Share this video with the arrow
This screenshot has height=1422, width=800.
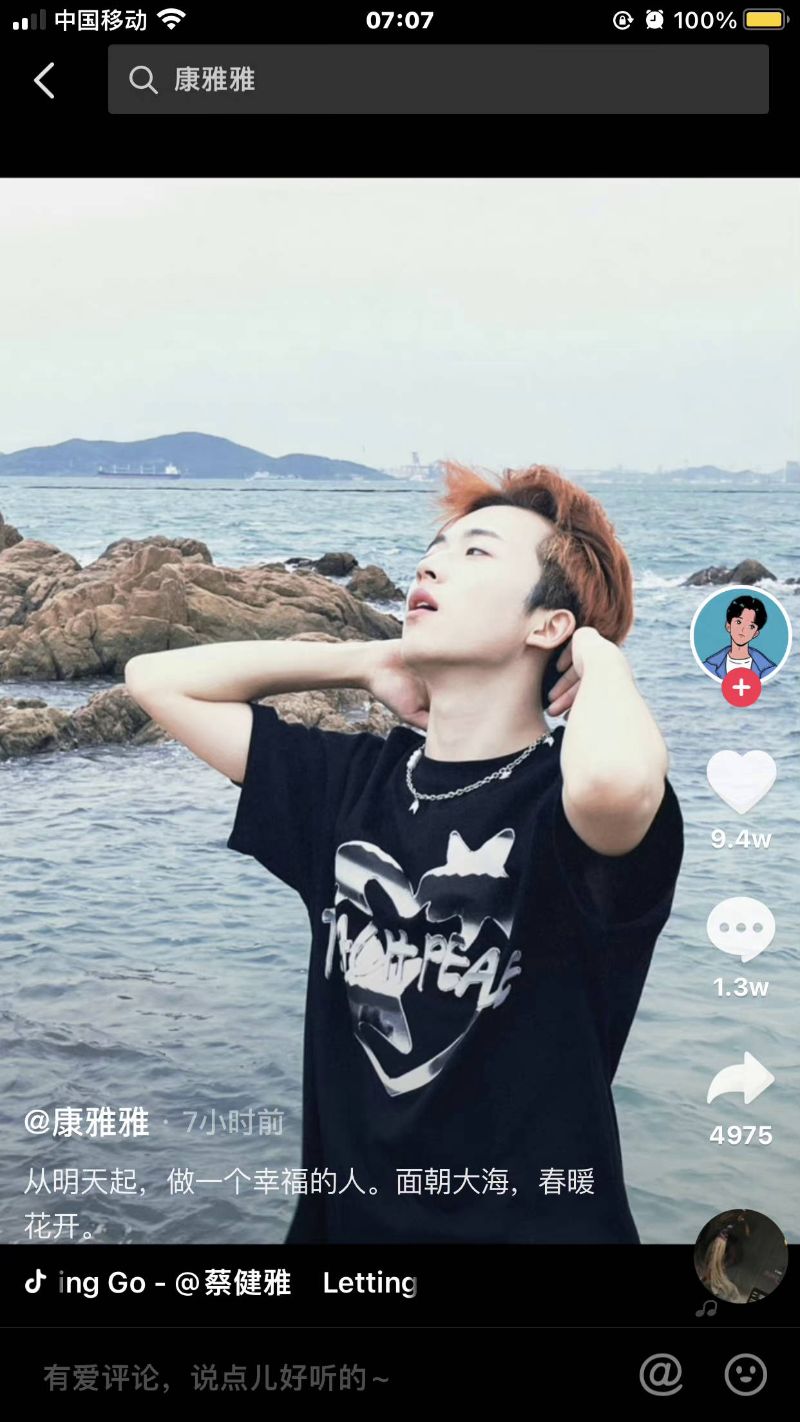click(741, 1080)
